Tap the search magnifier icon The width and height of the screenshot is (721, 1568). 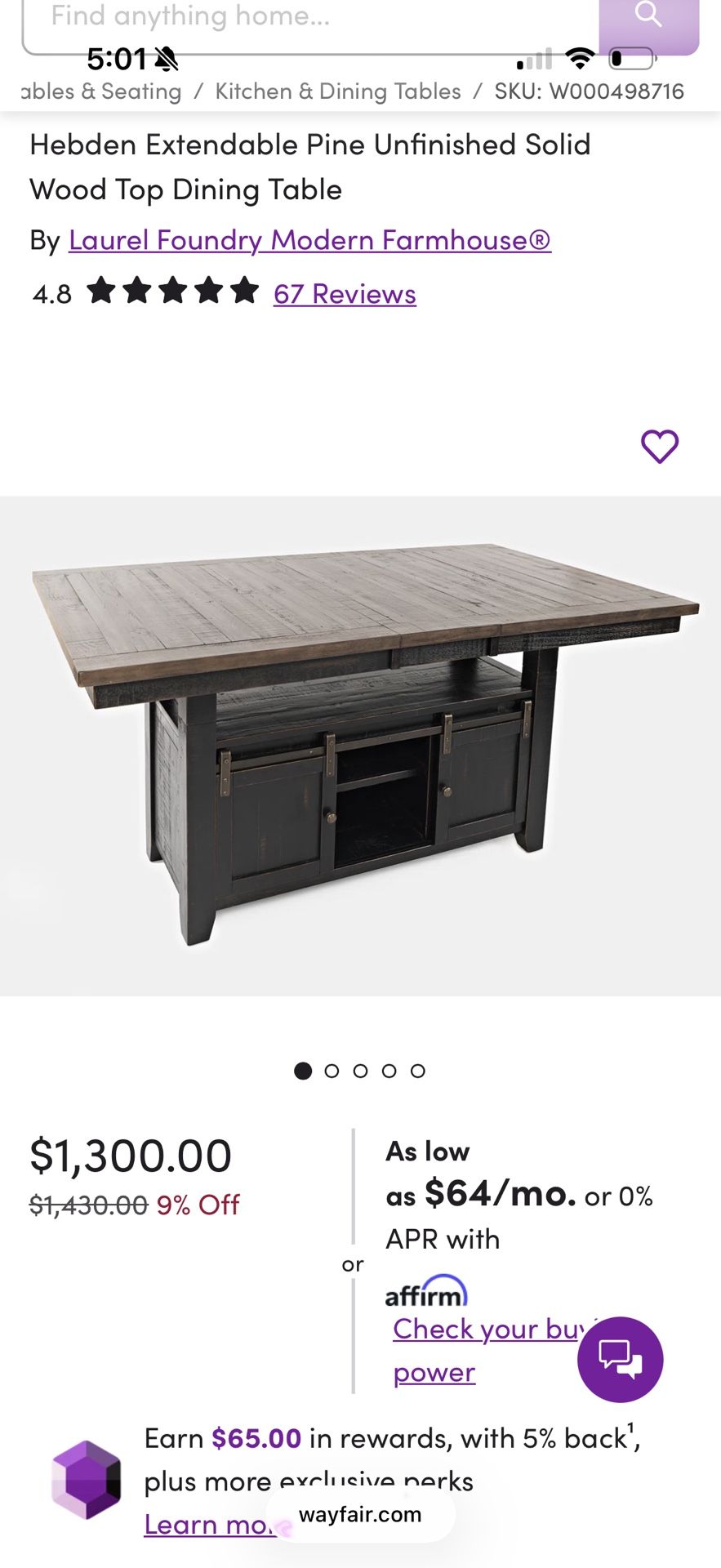click(x=648, y=15)
